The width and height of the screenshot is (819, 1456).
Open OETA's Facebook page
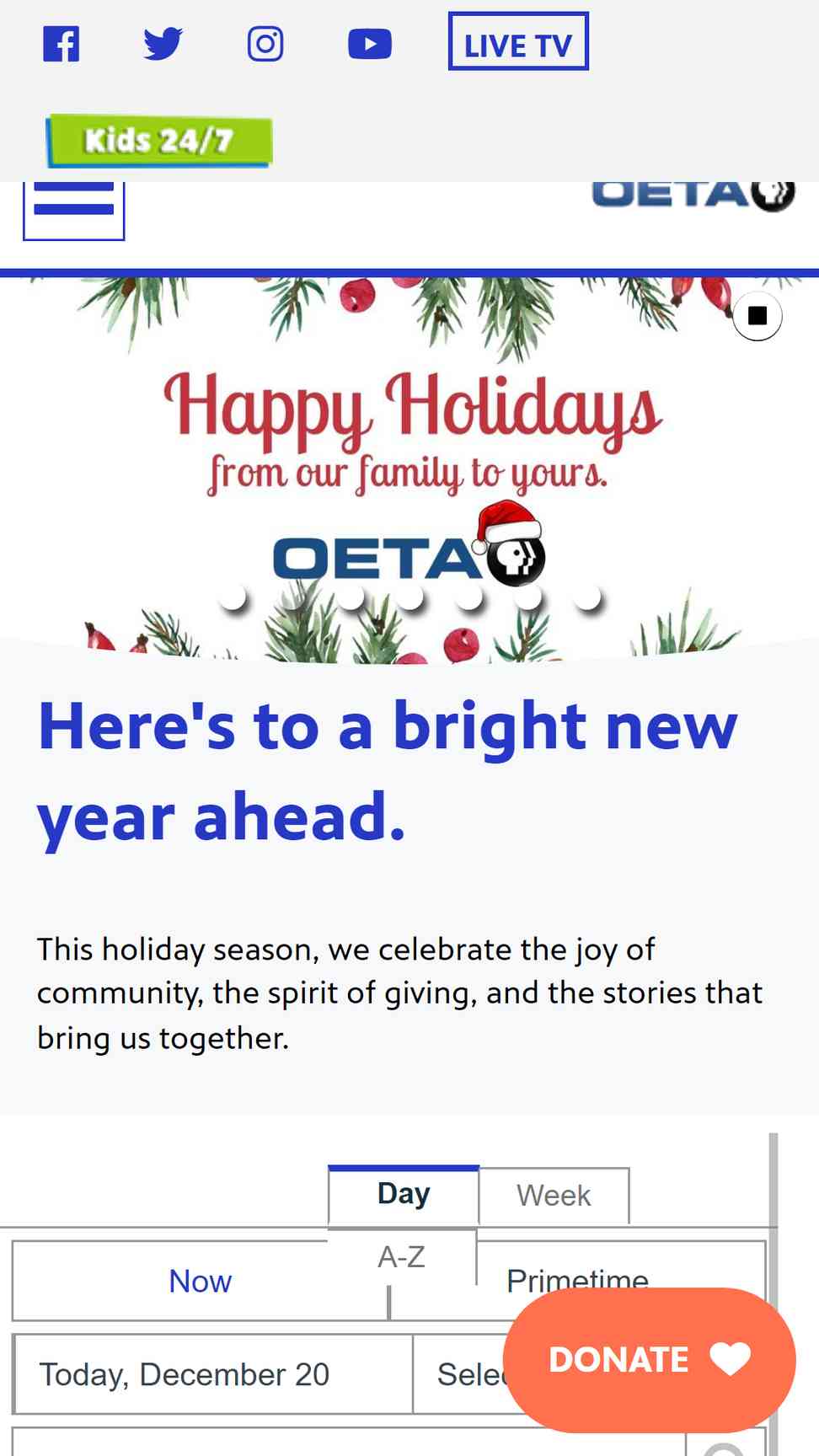pyautogui.click(x=62, y=44)
